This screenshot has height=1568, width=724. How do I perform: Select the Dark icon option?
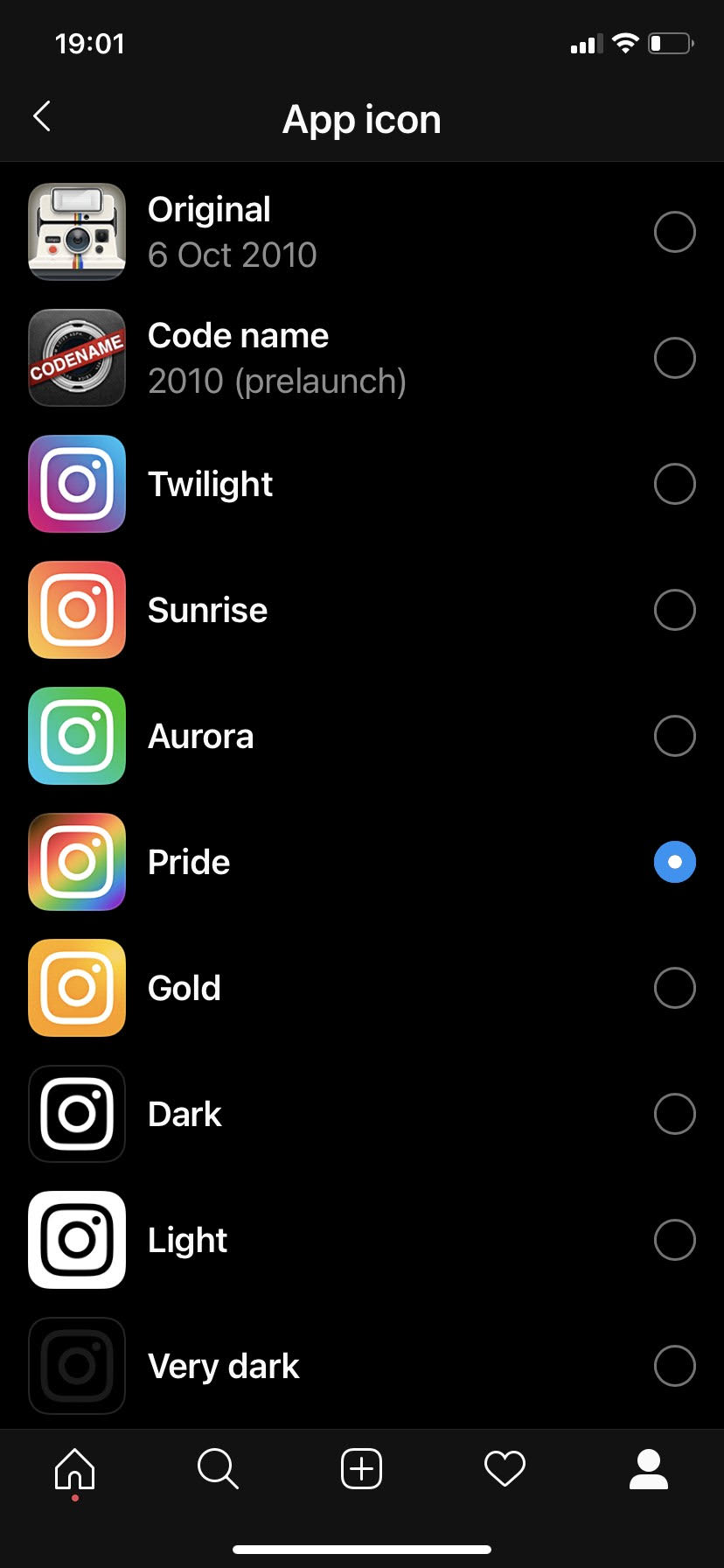674,1114
